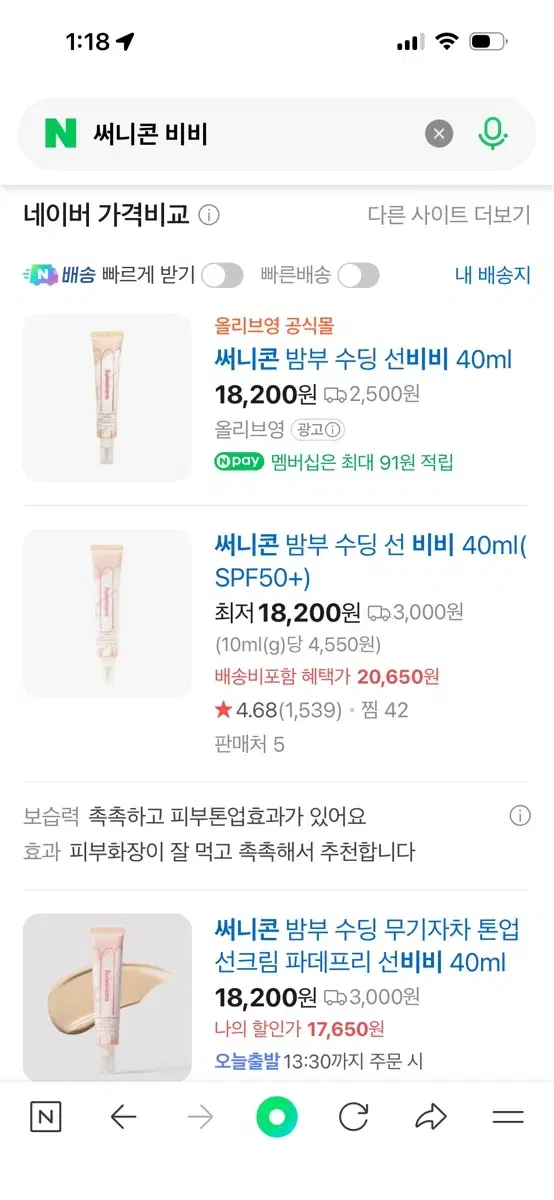Open the Naver home N button in bottom bar
554x1200 pixels.
click(x=45, y=1117)
